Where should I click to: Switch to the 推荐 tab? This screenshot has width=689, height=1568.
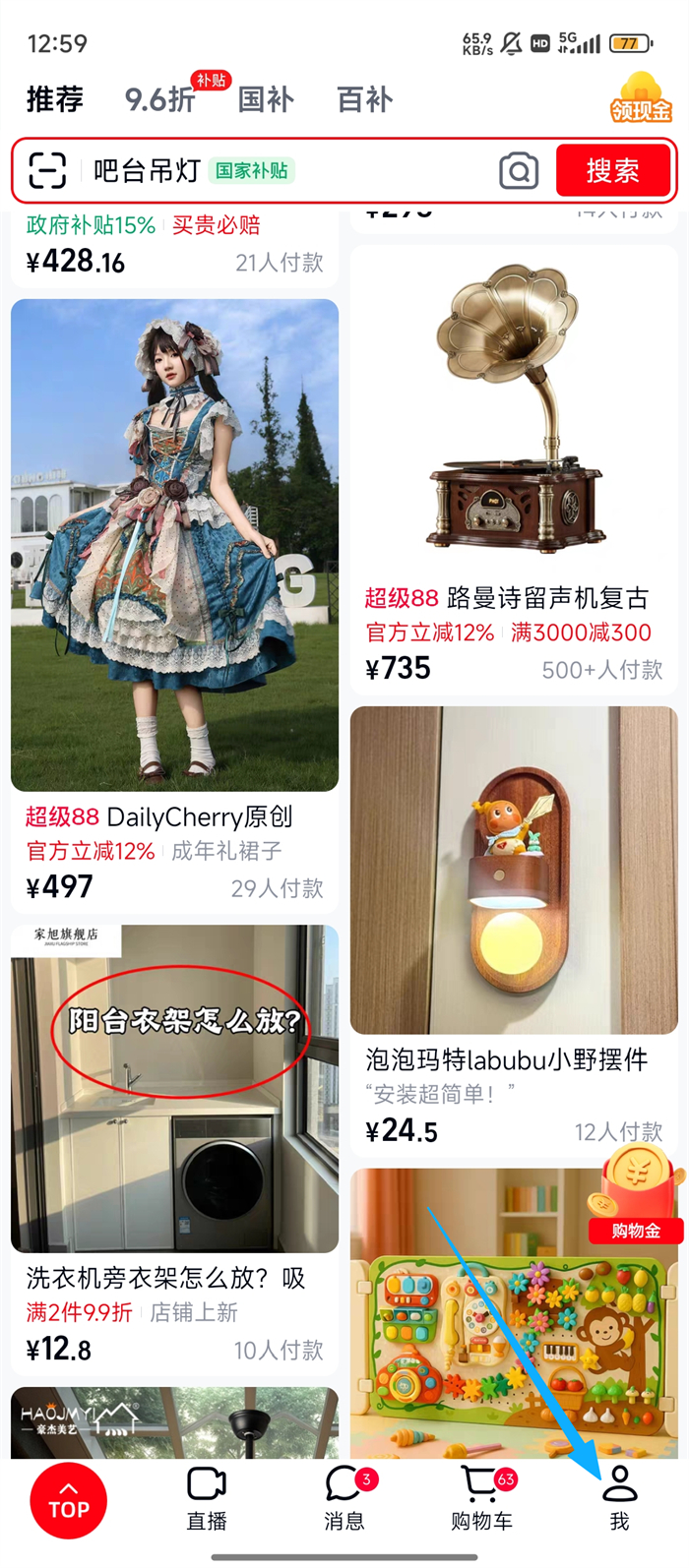point(55,99)
